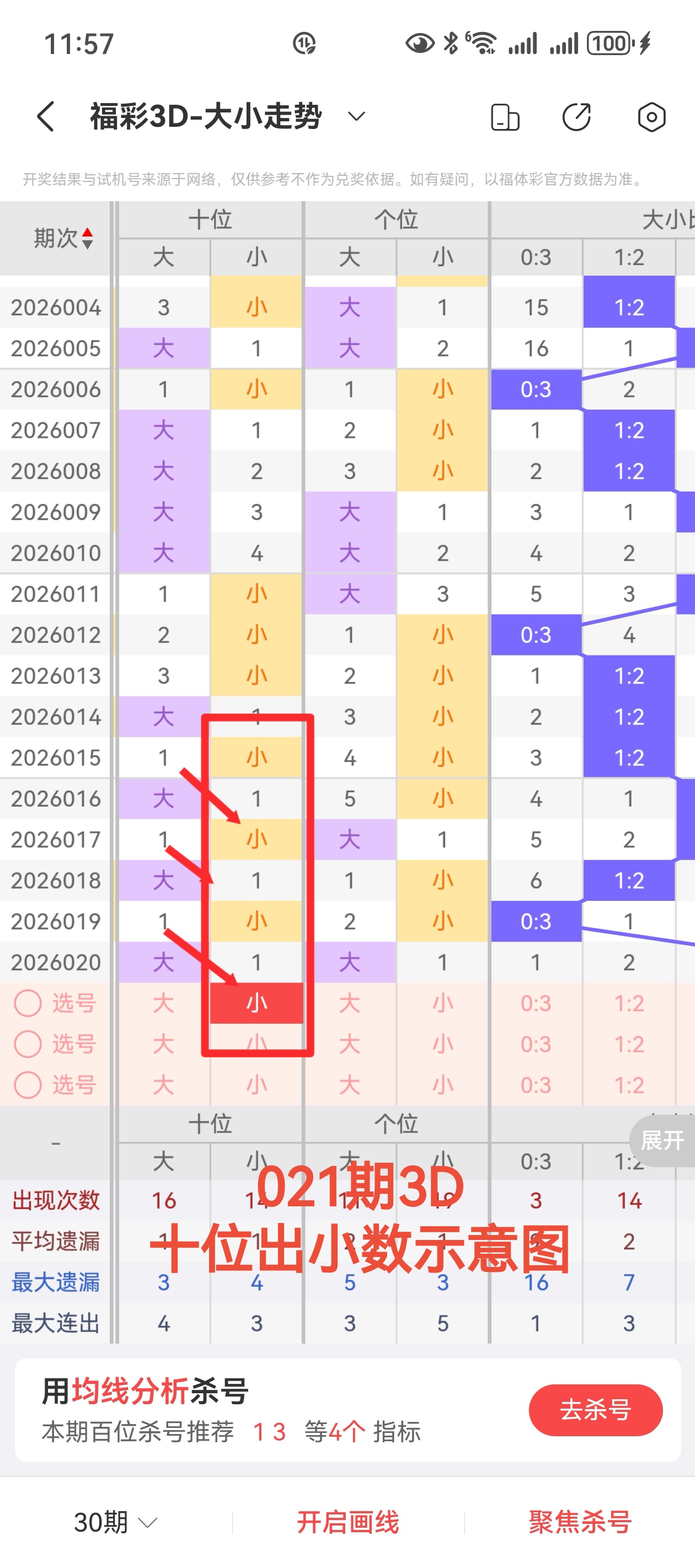695x1568 pixels.
Task: Select the second 选号 radio circle
Action: click(28, 1043)
